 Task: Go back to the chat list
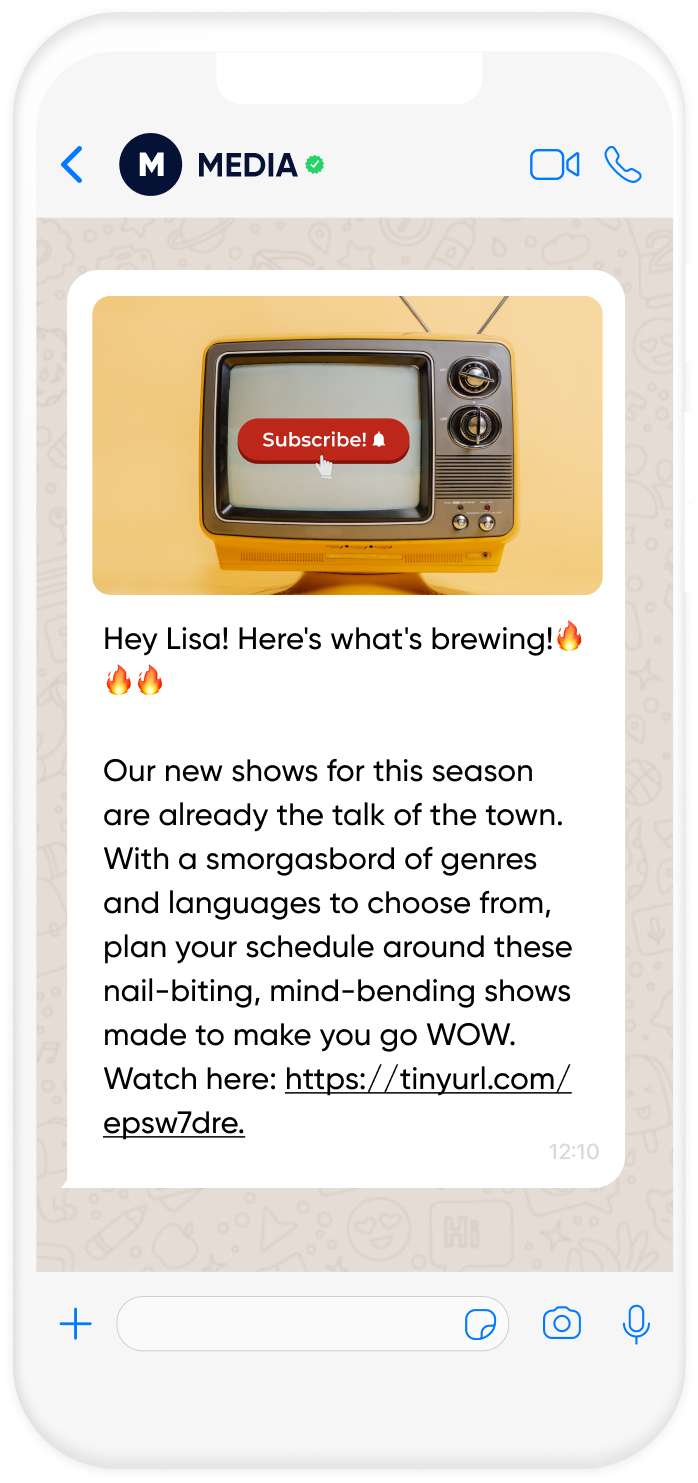point(72,165)
